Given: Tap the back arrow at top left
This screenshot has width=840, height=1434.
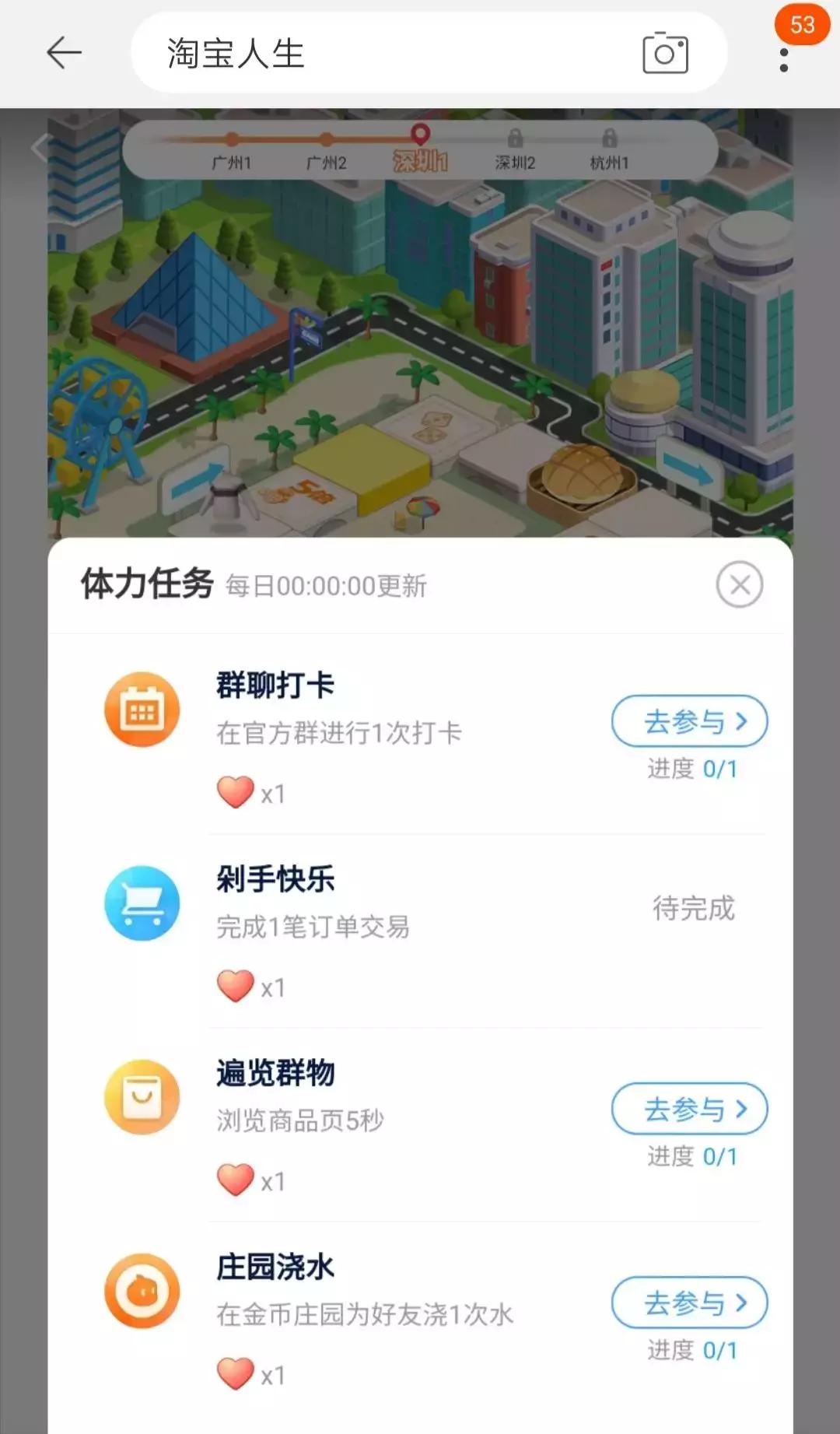Looking at the screenshot, I should [65, 52].
